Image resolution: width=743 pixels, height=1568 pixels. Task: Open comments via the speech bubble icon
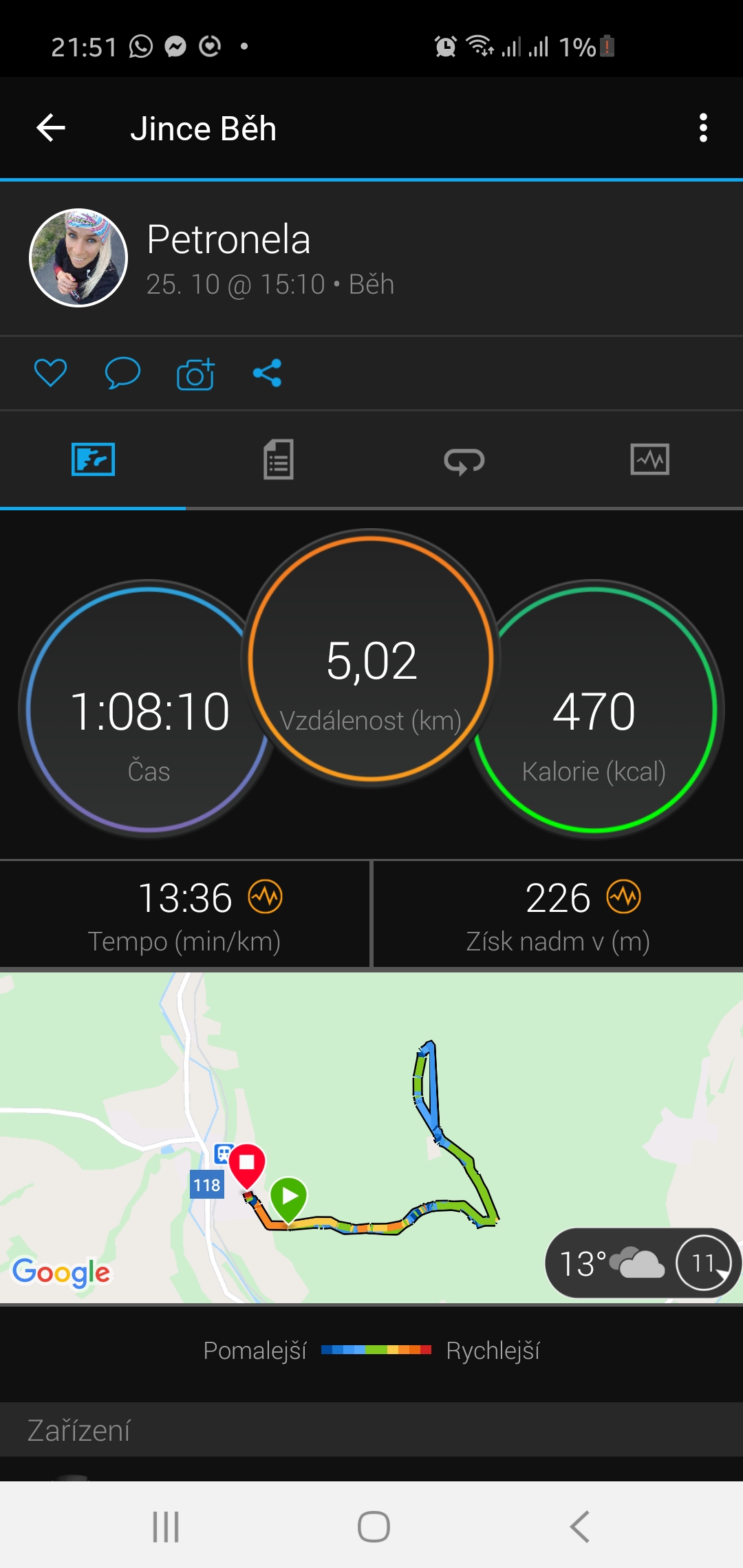tap(122, 373)
